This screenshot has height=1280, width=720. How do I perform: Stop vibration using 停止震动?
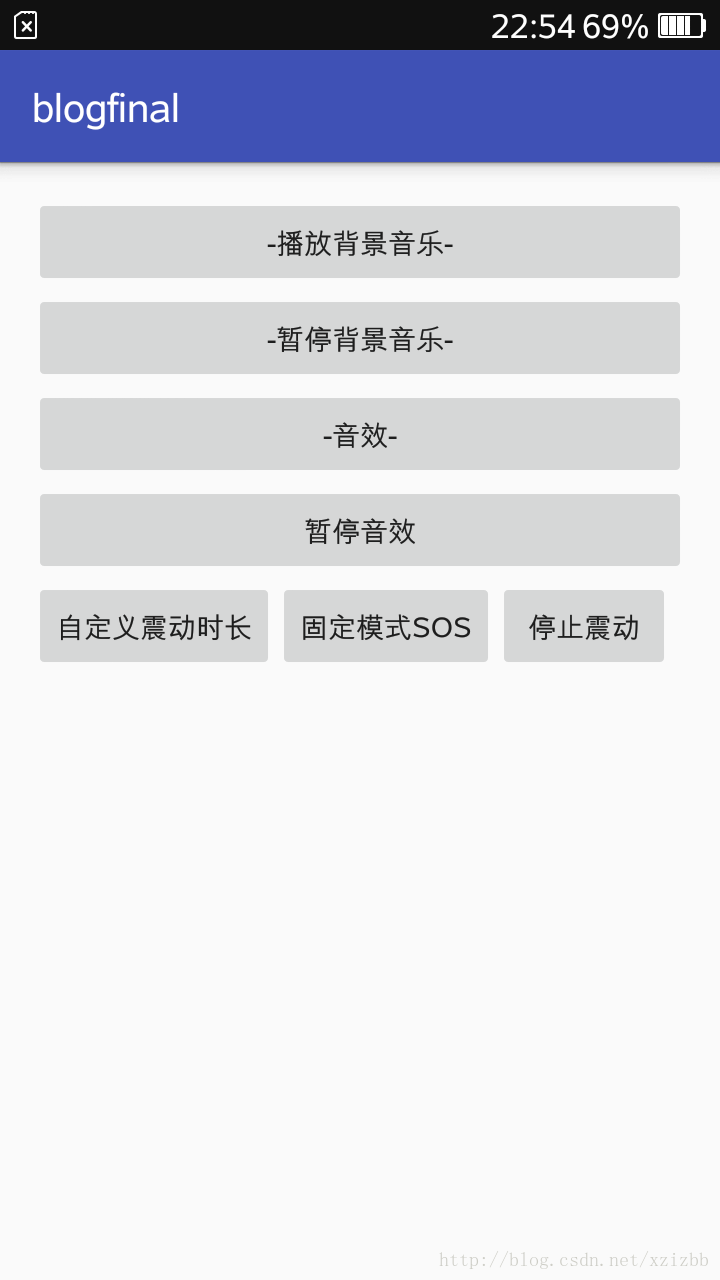click(x=584, y=626)
